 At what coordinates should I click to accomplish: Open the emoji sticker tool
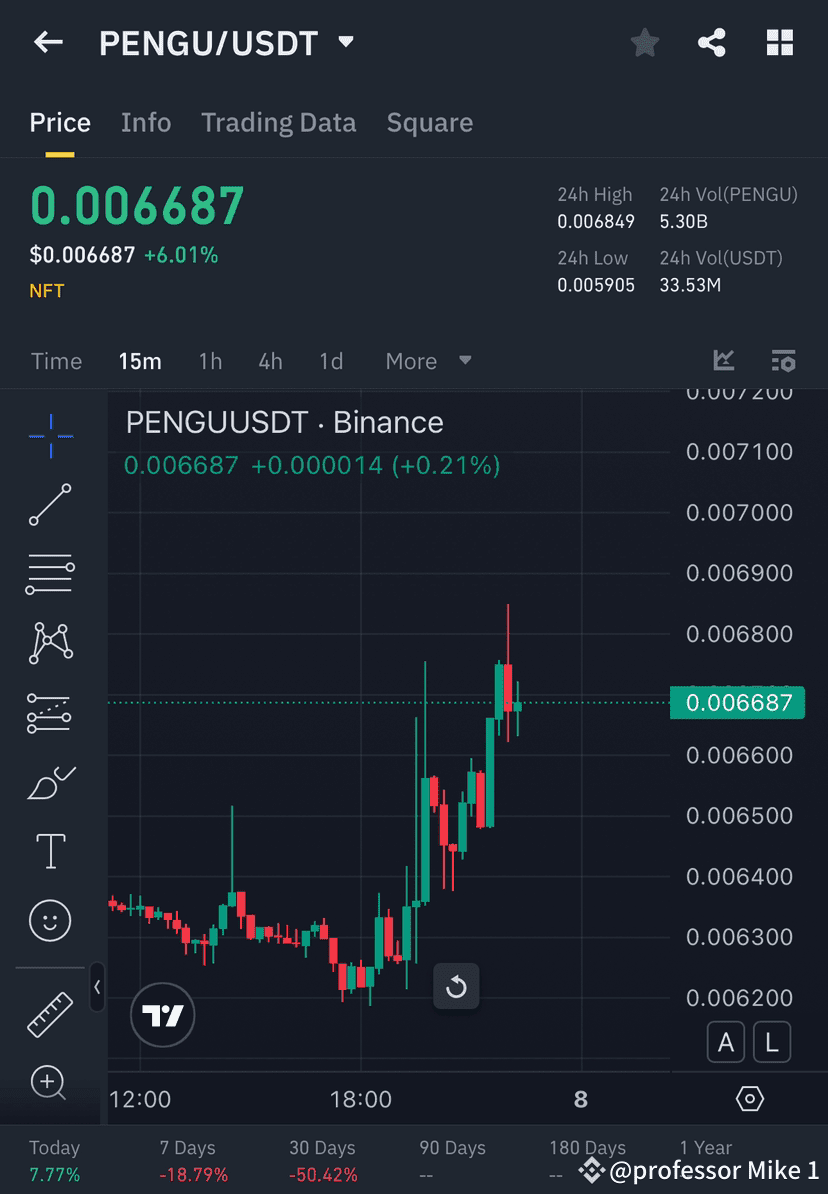click(x=50, y=920)
